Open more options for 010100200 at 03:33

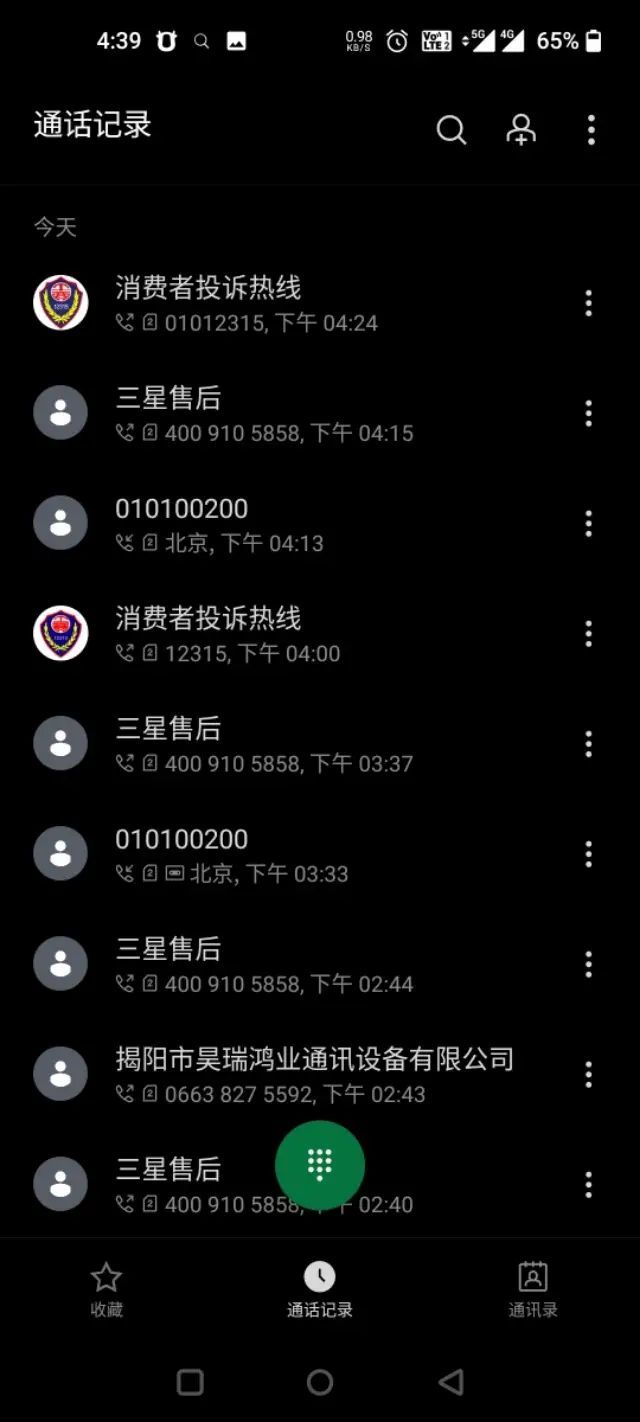point(588,854)
